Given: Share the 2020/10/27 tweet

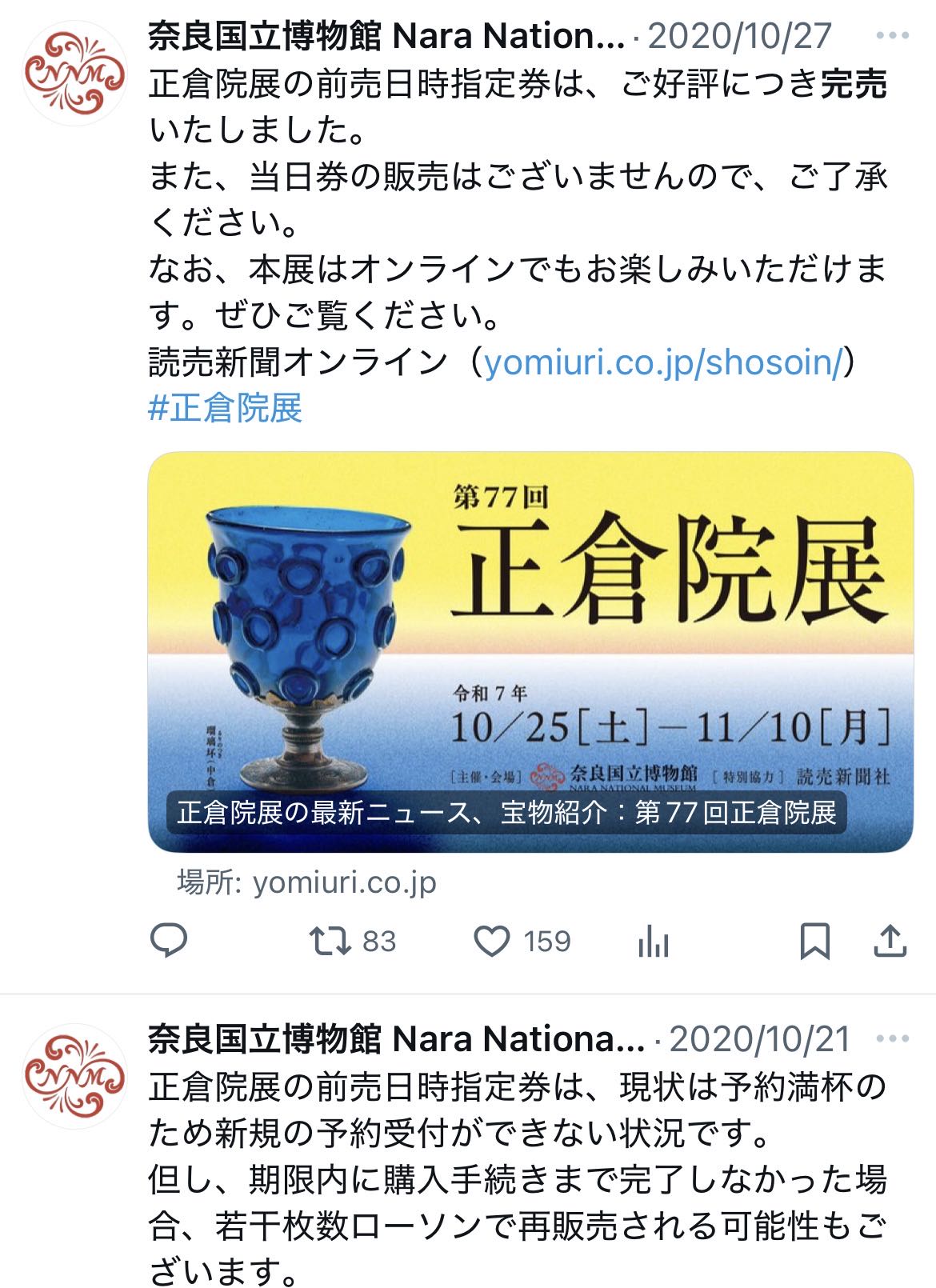Looking at the screenshot, I should point(890,941).
